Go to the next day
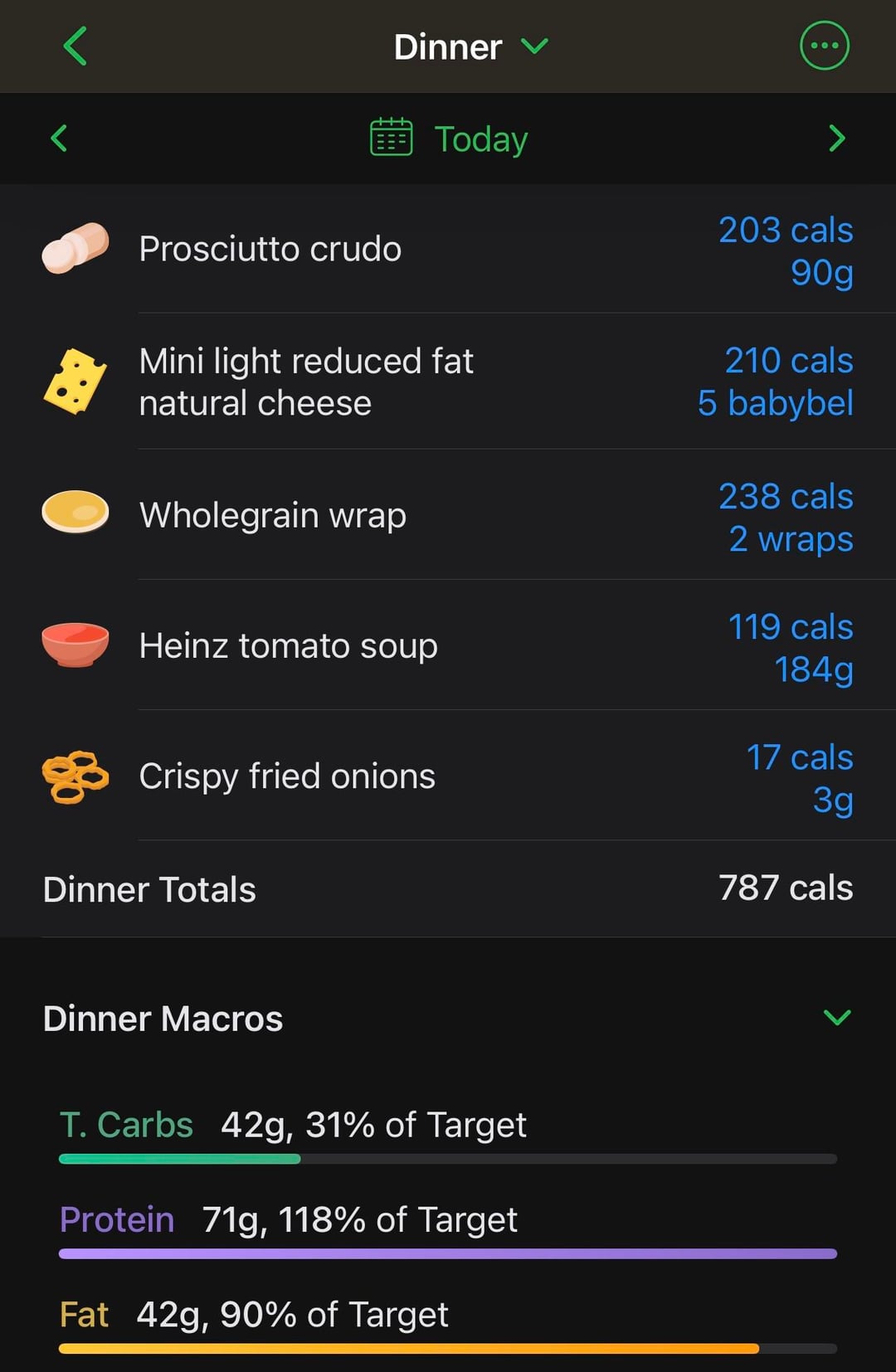 [x=836, y=139]
